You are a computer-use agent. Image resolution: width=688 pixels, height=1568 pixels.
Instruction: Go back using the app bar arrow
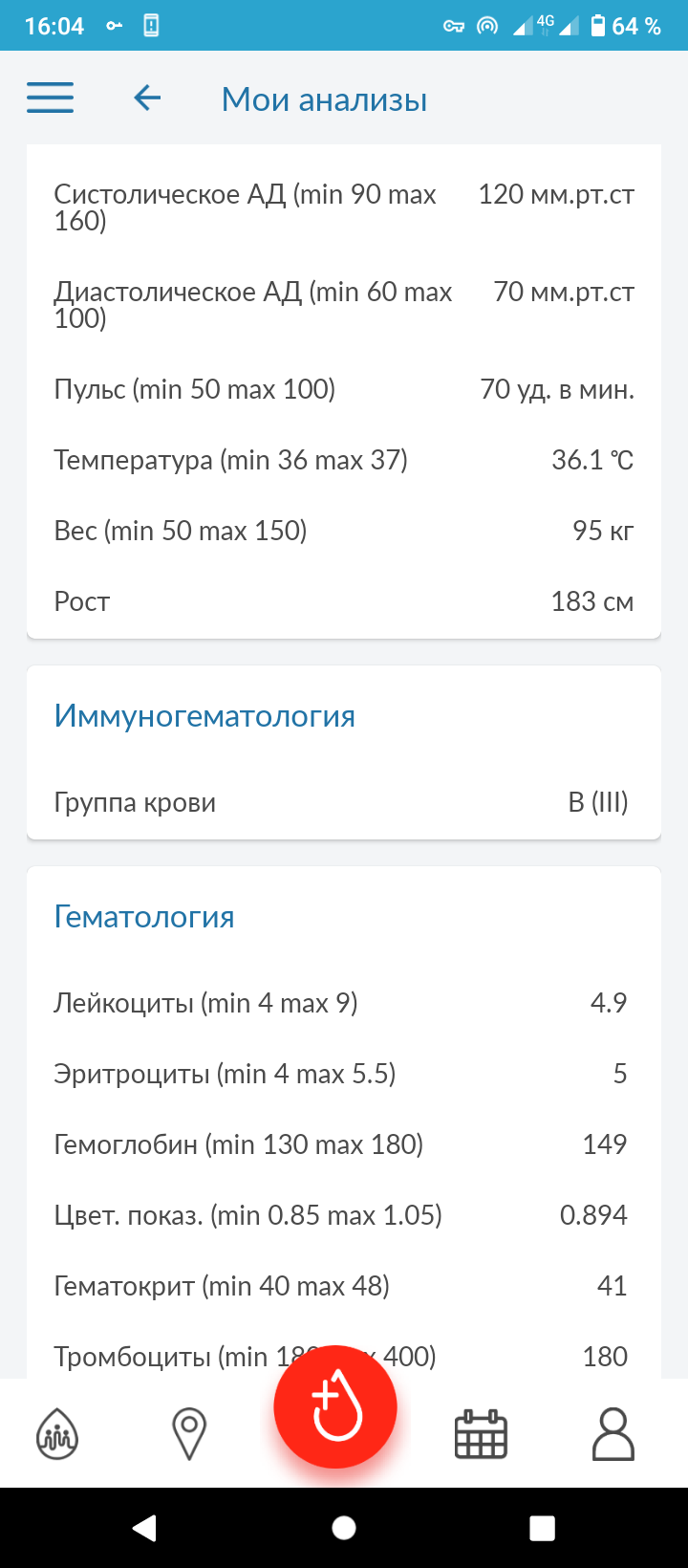147,98
